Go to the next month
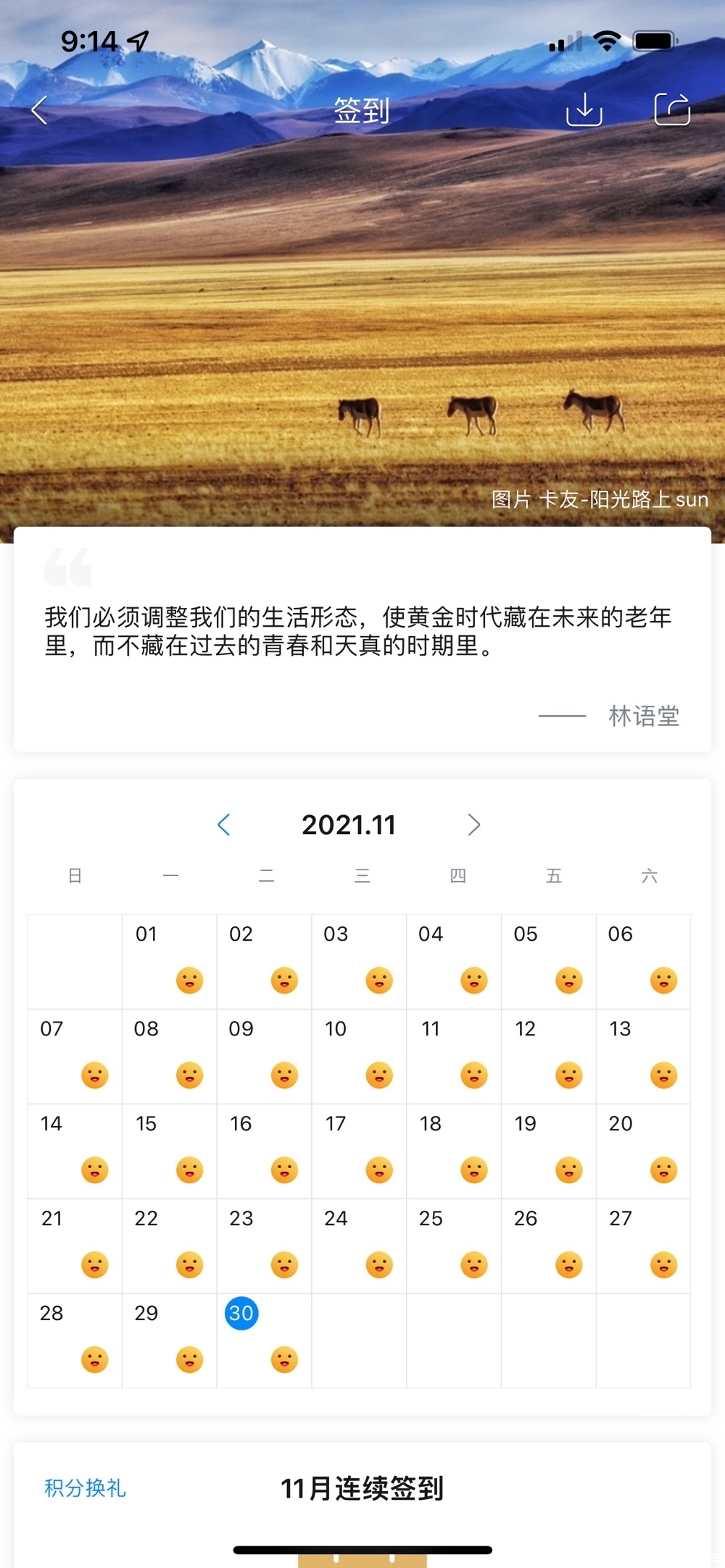Screen dimensions: 725x1568 (473, 825)
